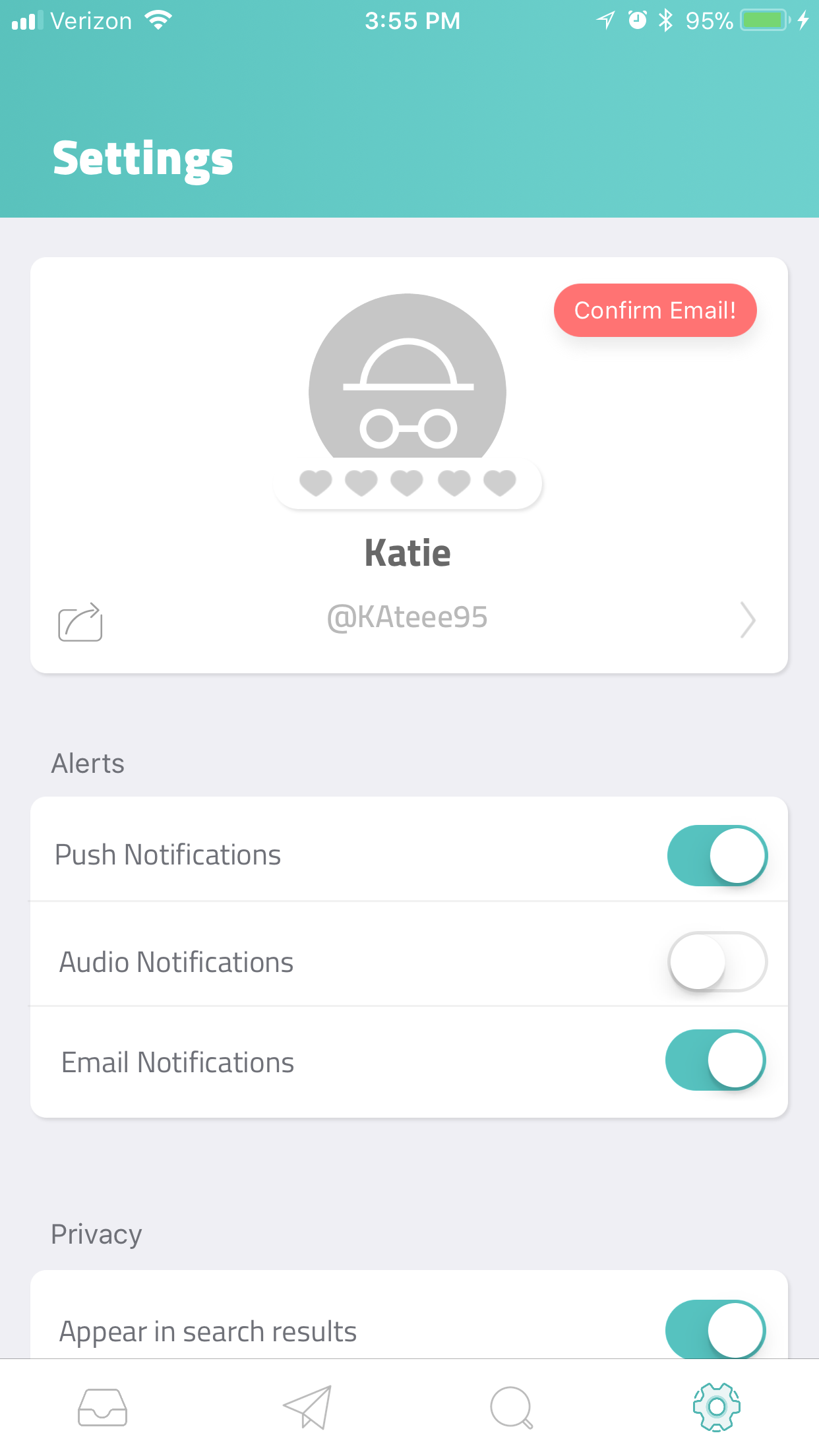Switch to the inbox tab

pyautogui.click(x=103, y=1407)
